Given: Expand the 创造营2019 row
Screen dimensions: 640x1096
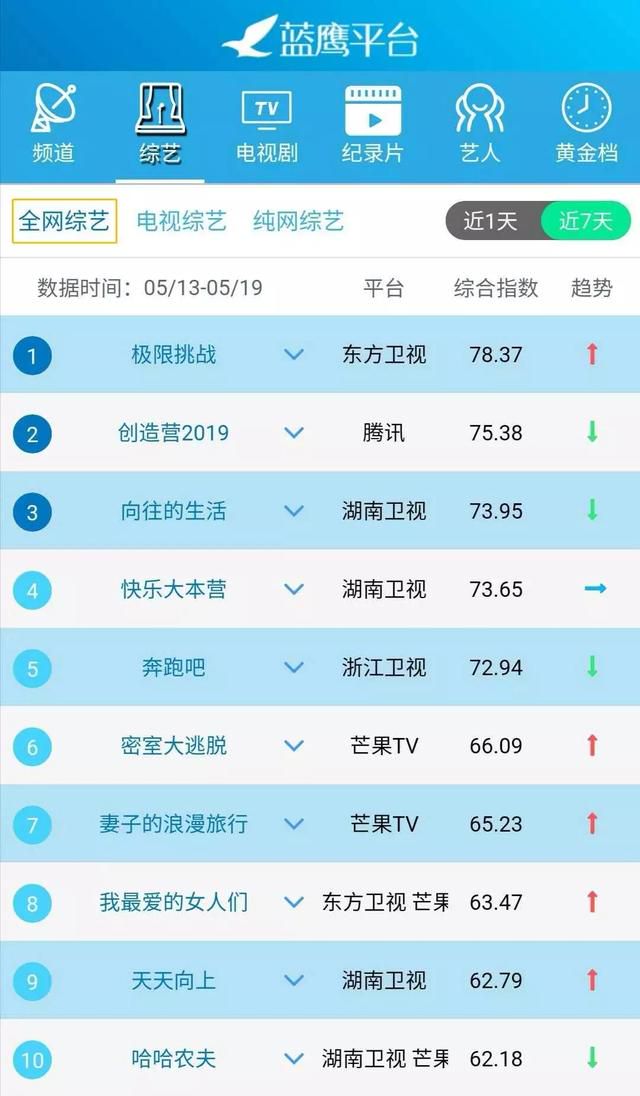Looking at the screenshot, I should click(x=294, y=433).
